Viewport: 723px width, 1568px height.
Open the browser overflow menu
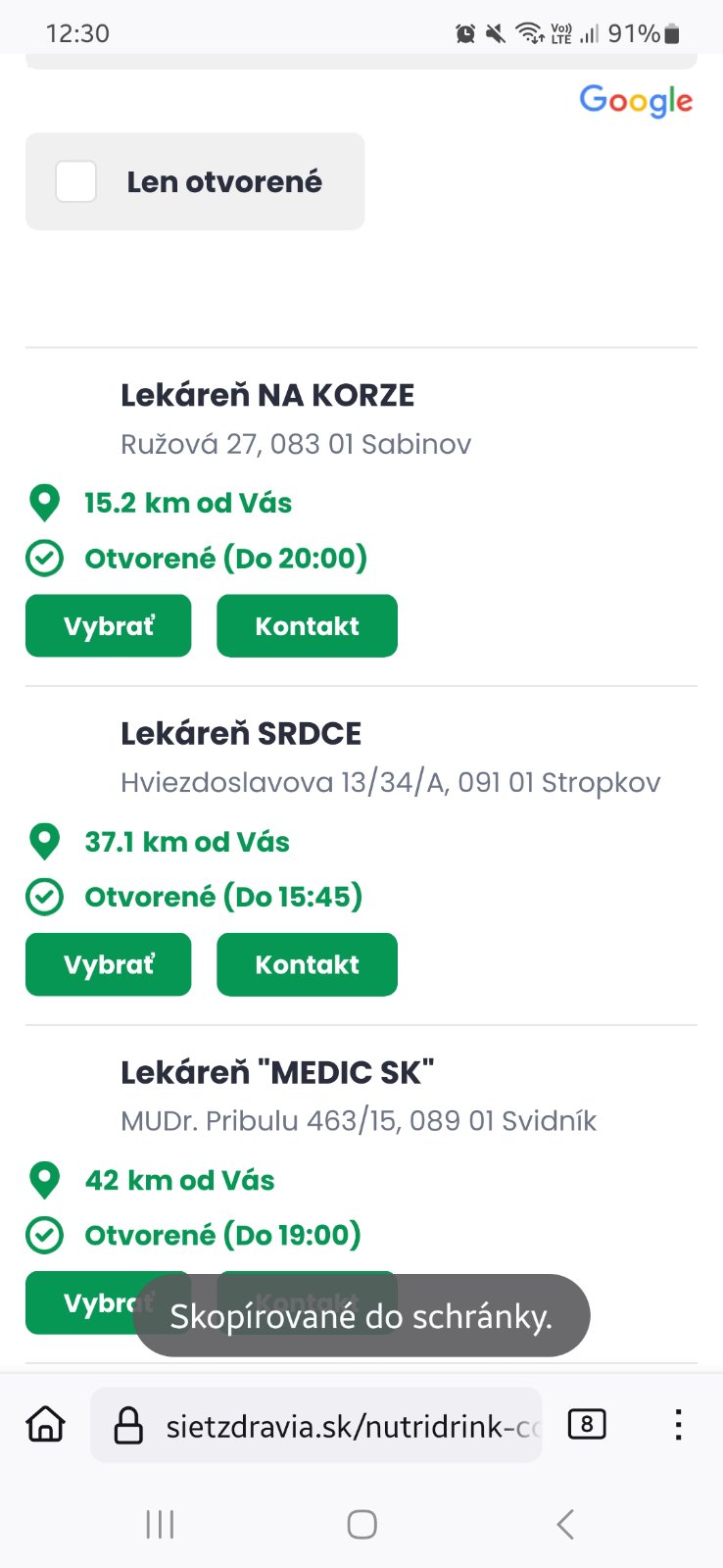678,1425
